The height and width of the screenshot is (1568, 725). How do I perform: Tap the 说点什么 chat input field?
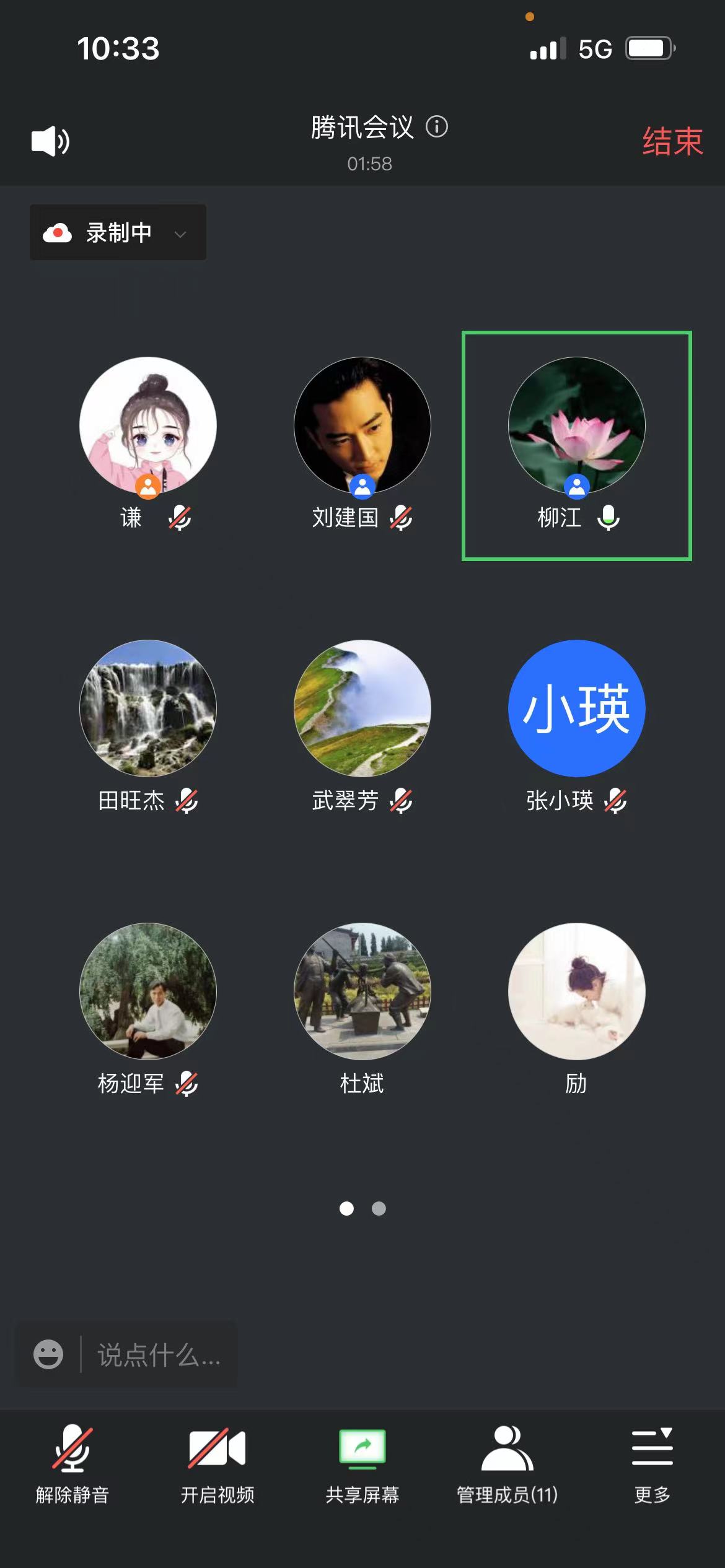coord(159,1354)
